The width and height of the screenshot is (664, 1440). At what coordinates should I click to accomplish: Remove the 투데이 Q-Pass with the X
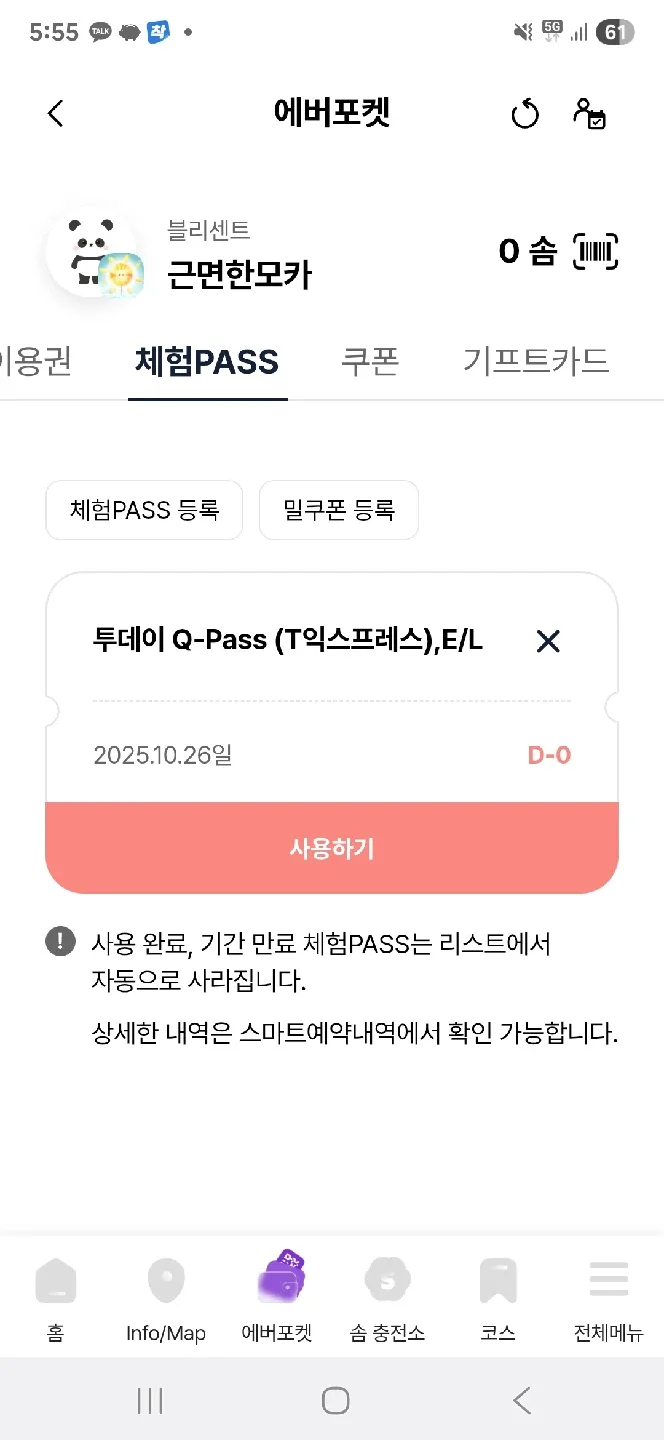(548, 641)
